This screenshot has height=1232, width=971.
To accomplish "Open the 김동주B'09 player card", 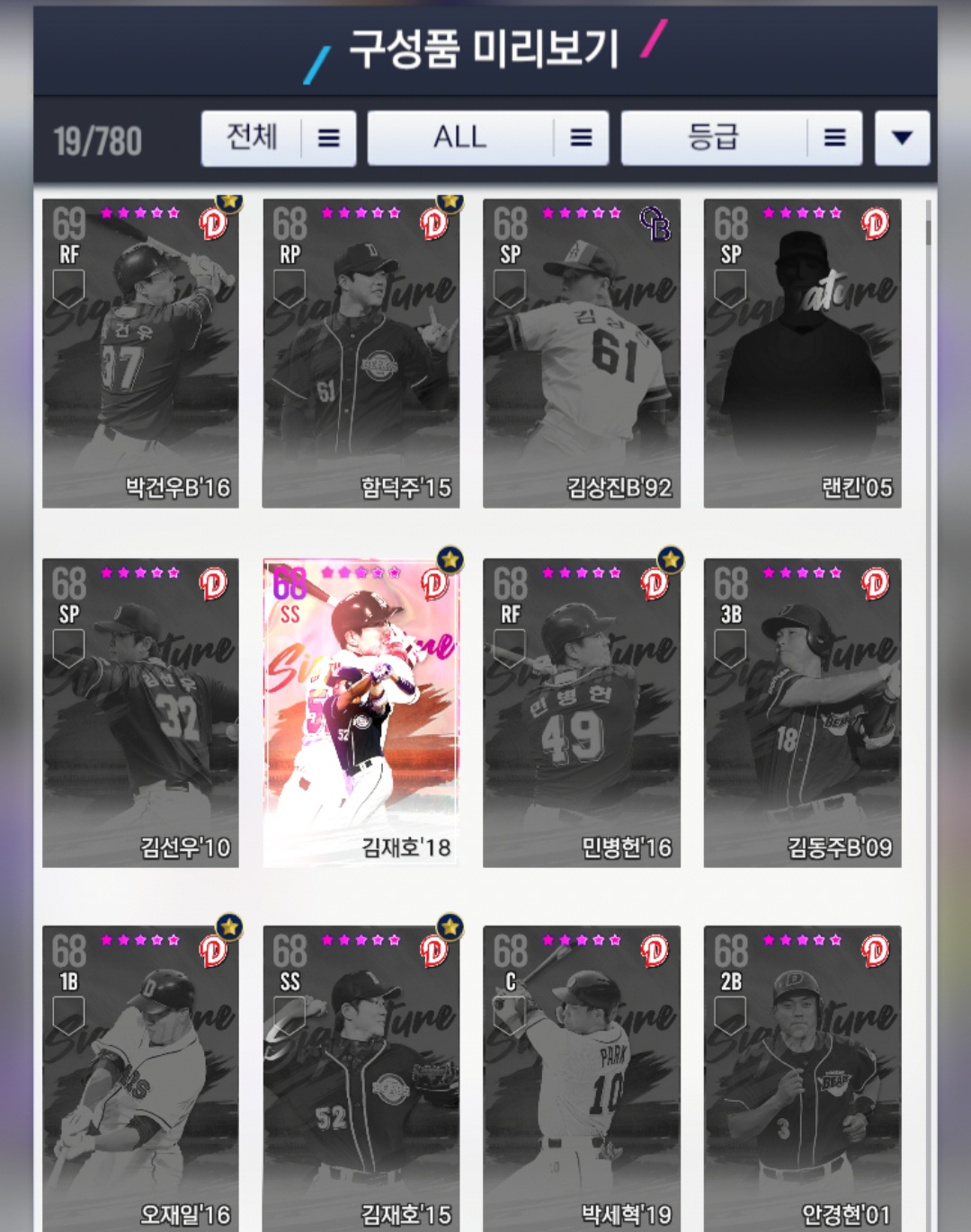I will tap(802, 713).
